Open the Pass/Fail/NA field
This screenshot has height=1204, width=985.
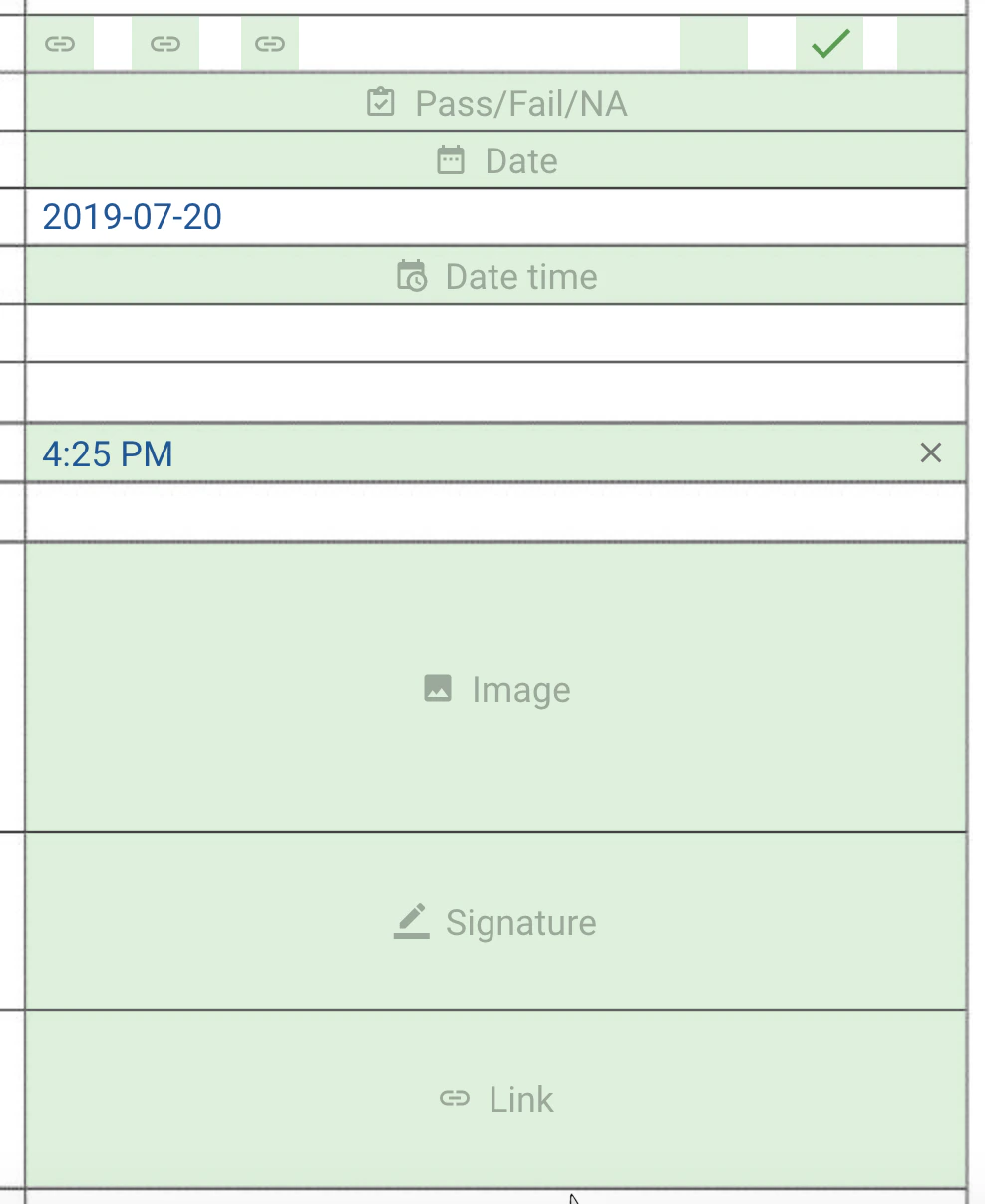pyautogui.click(x=495, y=103)
